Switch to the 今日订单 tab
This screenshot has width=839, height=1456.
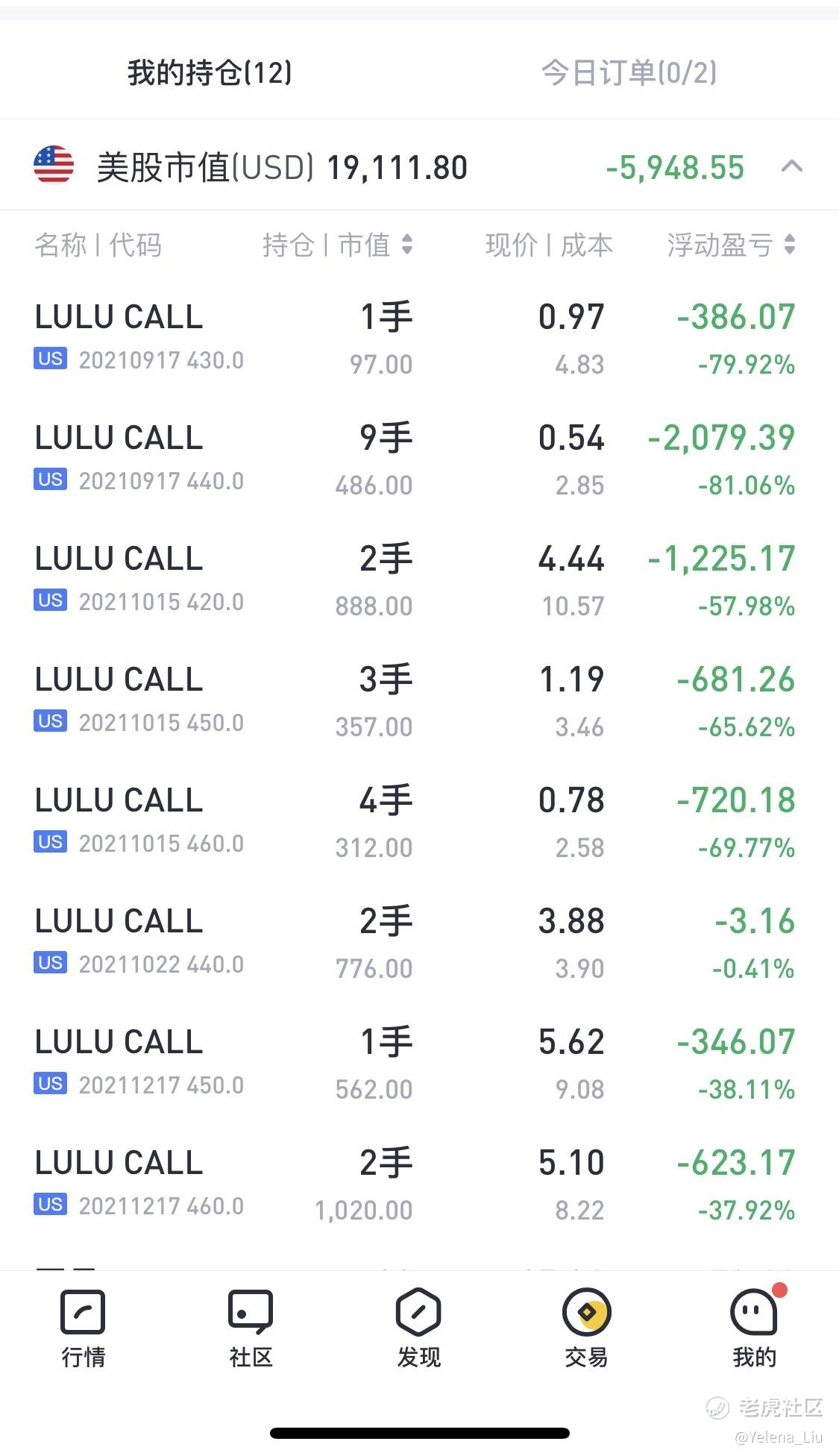[x=629, y=72]
